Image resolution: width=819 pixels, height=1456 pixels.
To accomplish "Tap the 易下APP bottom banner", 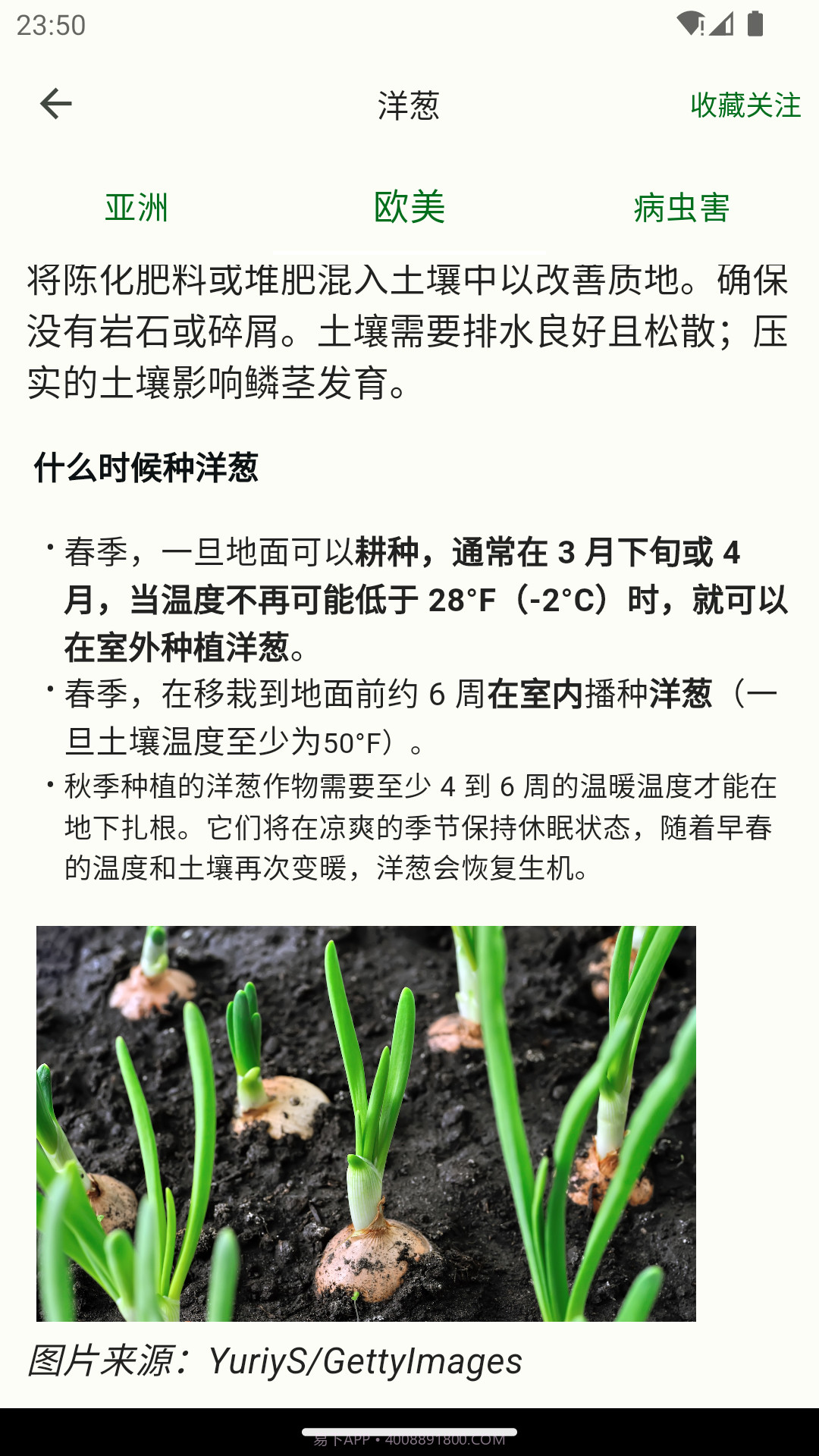I will pyautogui.click(x=409, y=1441).
